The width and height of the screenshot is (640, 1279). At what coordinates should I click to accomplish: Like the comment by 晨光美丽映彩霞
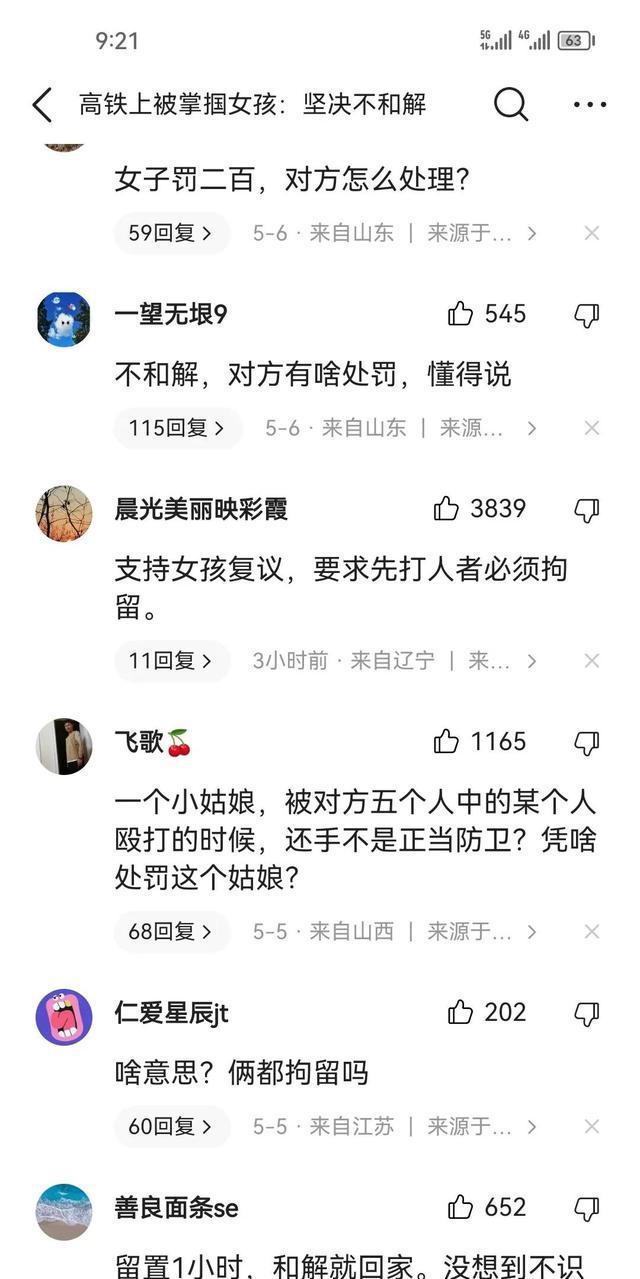coord(447,509)
